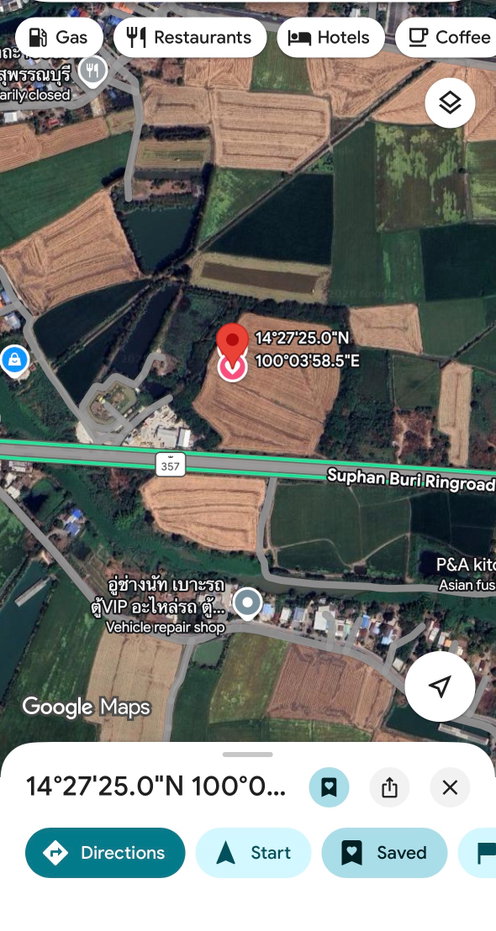Tap the bookmark icon beside coordinates
This screenshot has height=931, width=496.
[328, 787]
